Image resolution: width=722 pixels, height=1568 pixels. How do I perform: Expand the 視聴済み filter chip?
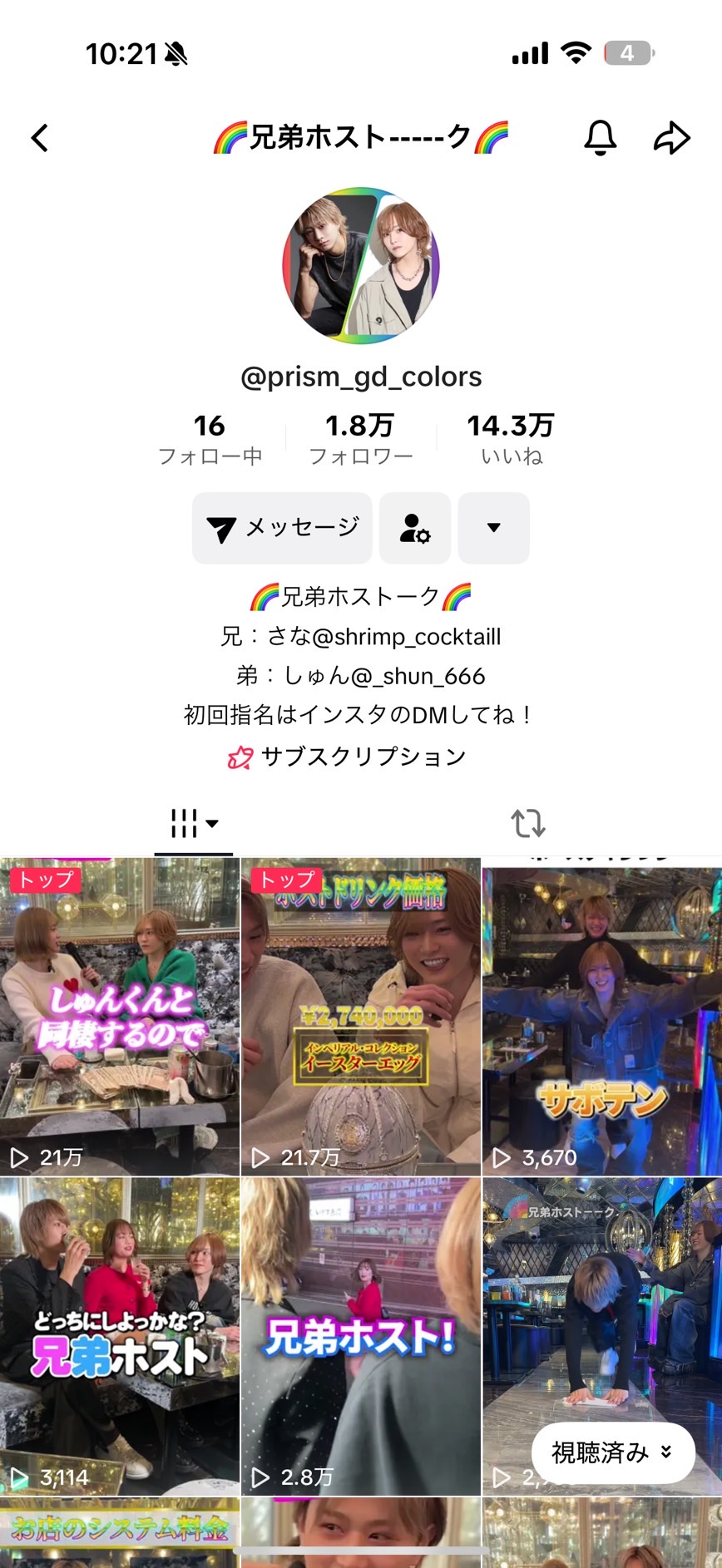613,1452
